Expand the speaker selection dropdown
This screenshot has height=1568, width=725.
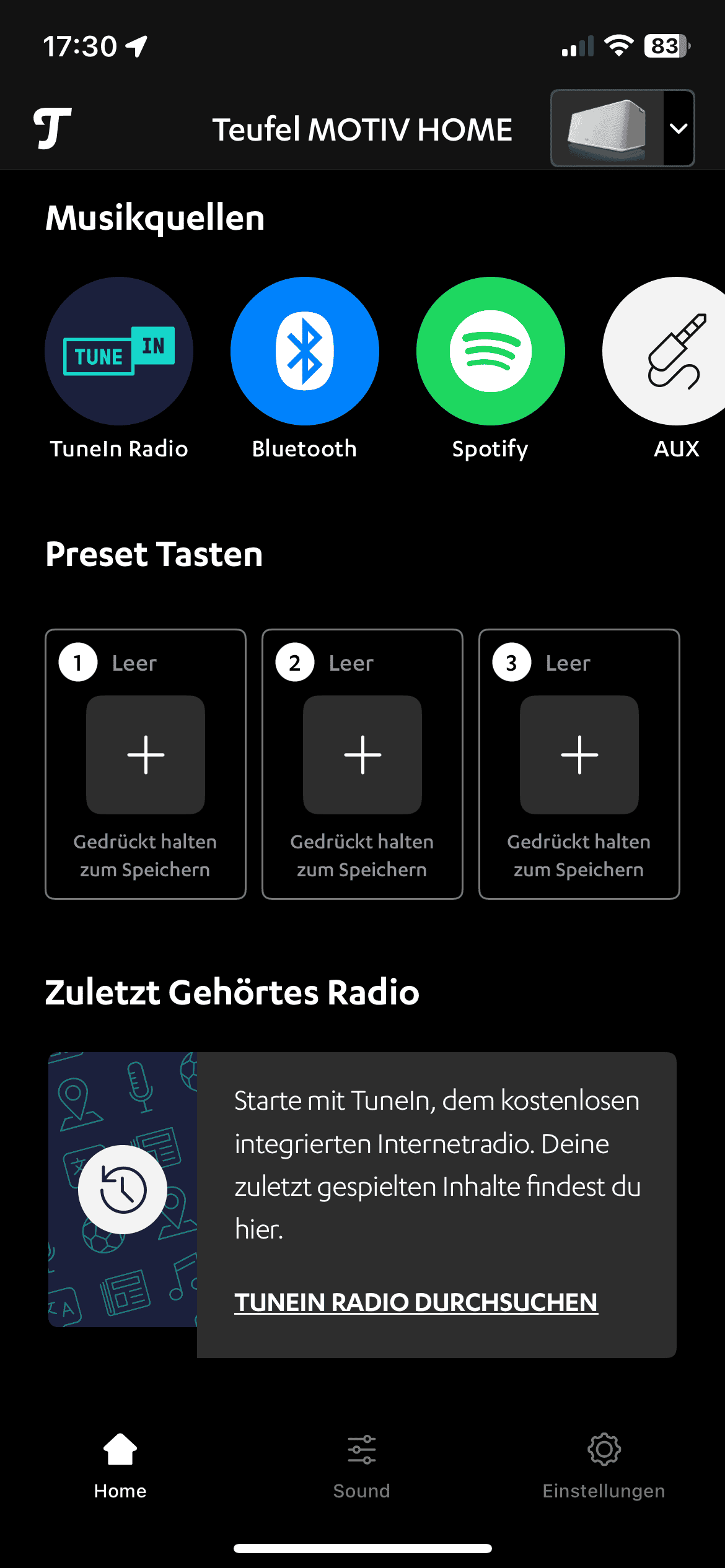coord(678,129)
